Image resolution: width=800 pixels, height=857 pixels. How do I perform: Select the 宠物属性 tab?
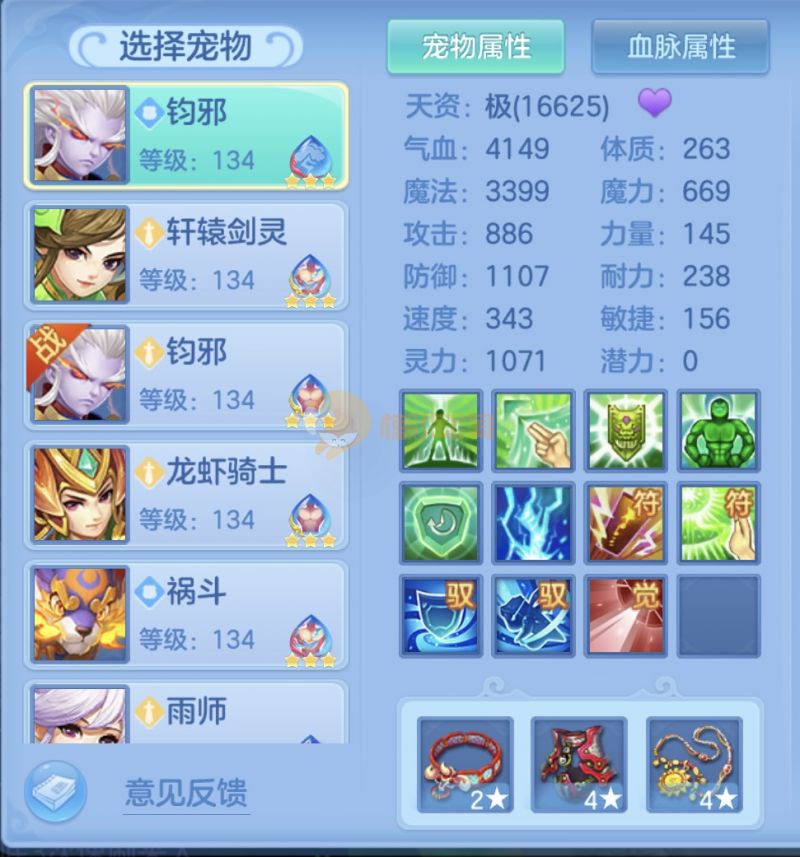tap(476, 47)
